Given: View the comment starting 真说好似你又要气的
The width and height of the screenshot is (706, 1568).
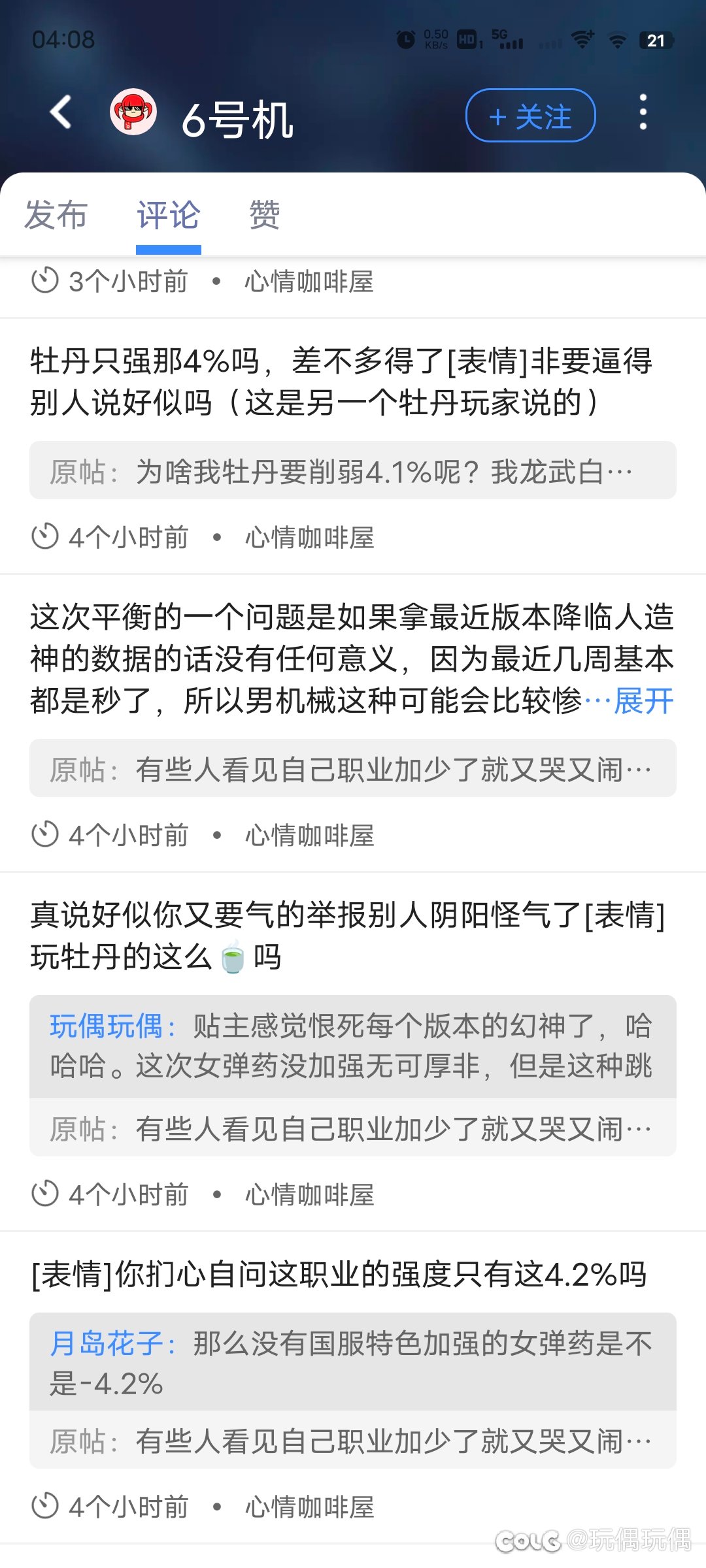Looking at the screenshot, I should [x=346, y=936].
